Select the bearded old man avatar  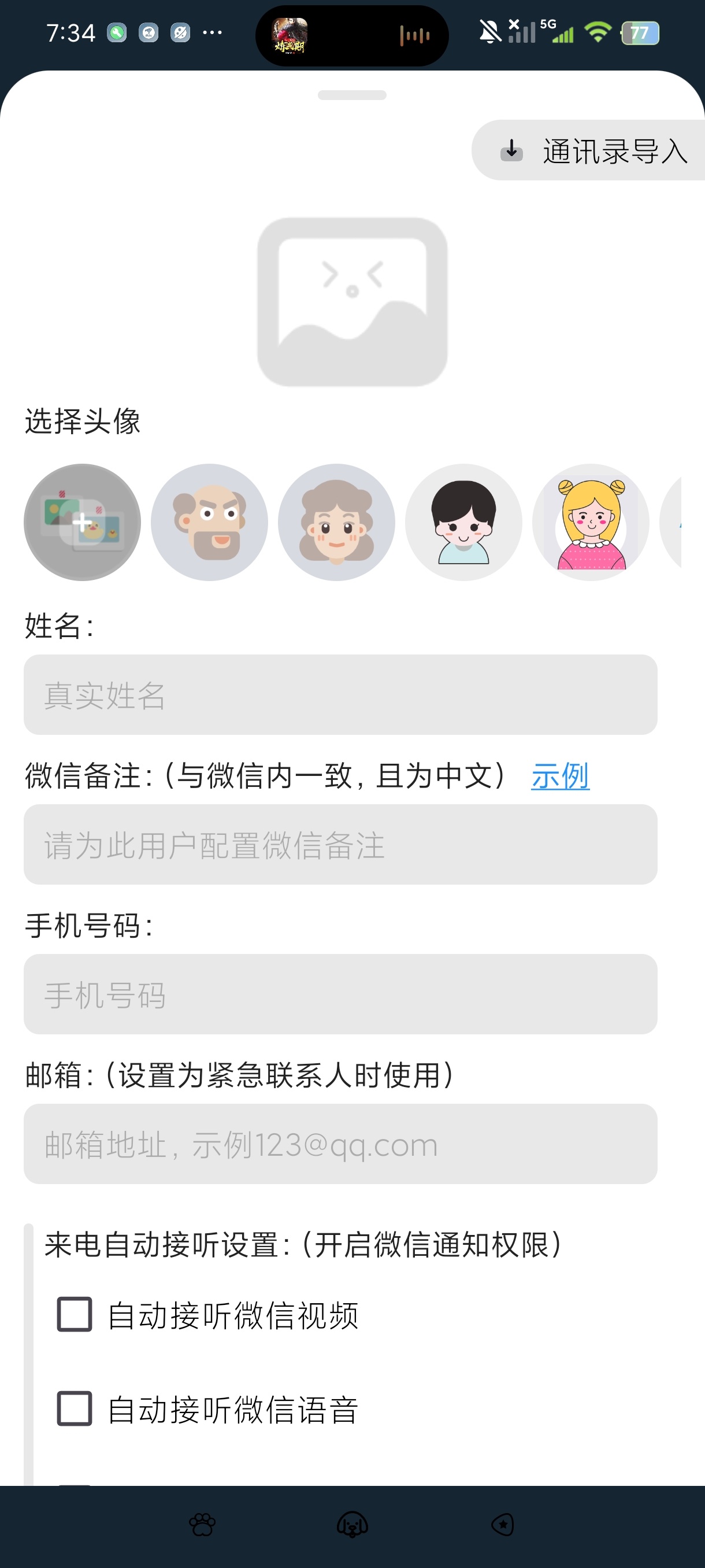pyautogui.click(x=209, y=522)
